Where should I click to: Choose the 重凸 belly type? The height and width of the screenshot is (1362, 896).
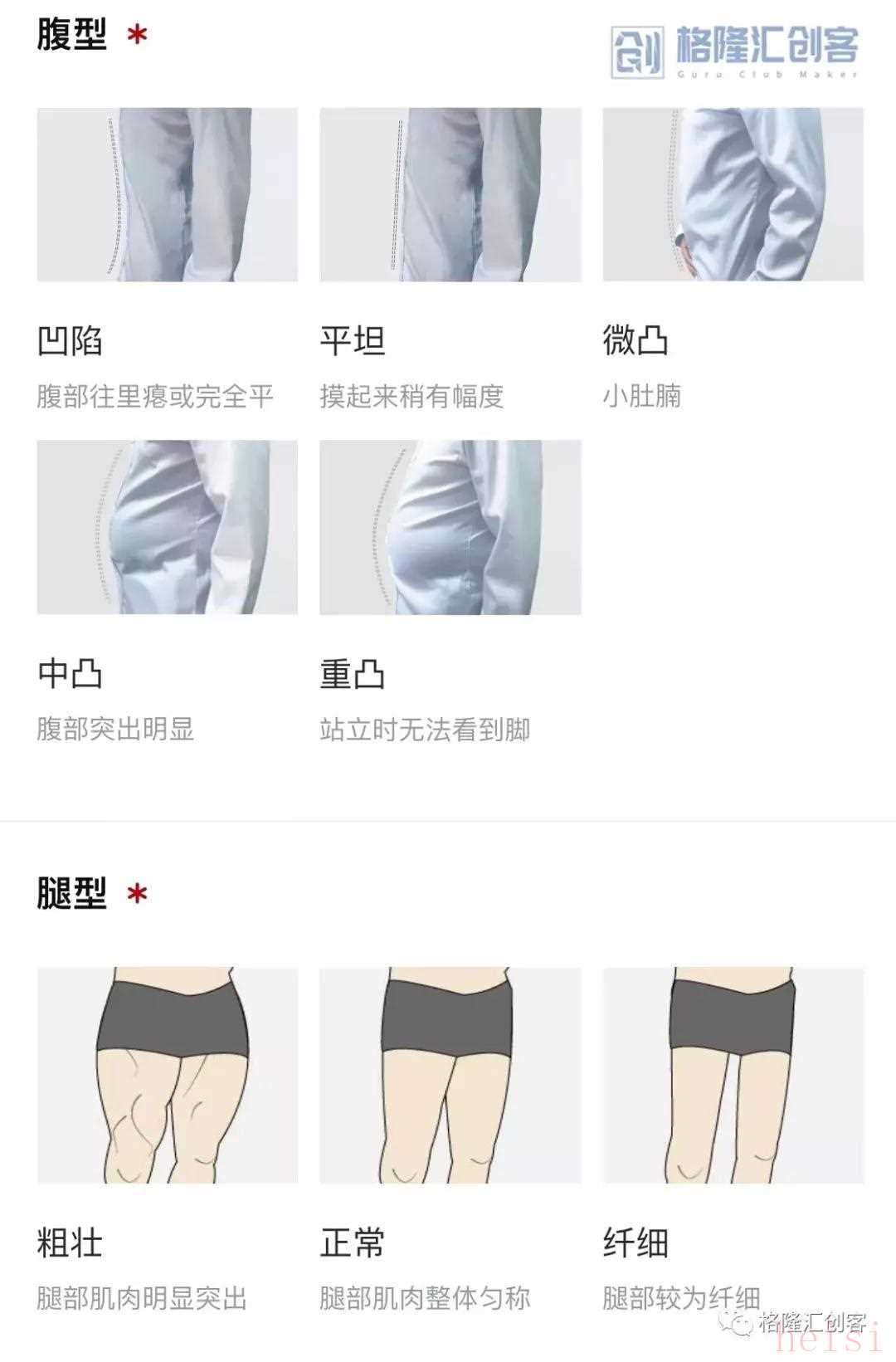(x=450, y=527)
